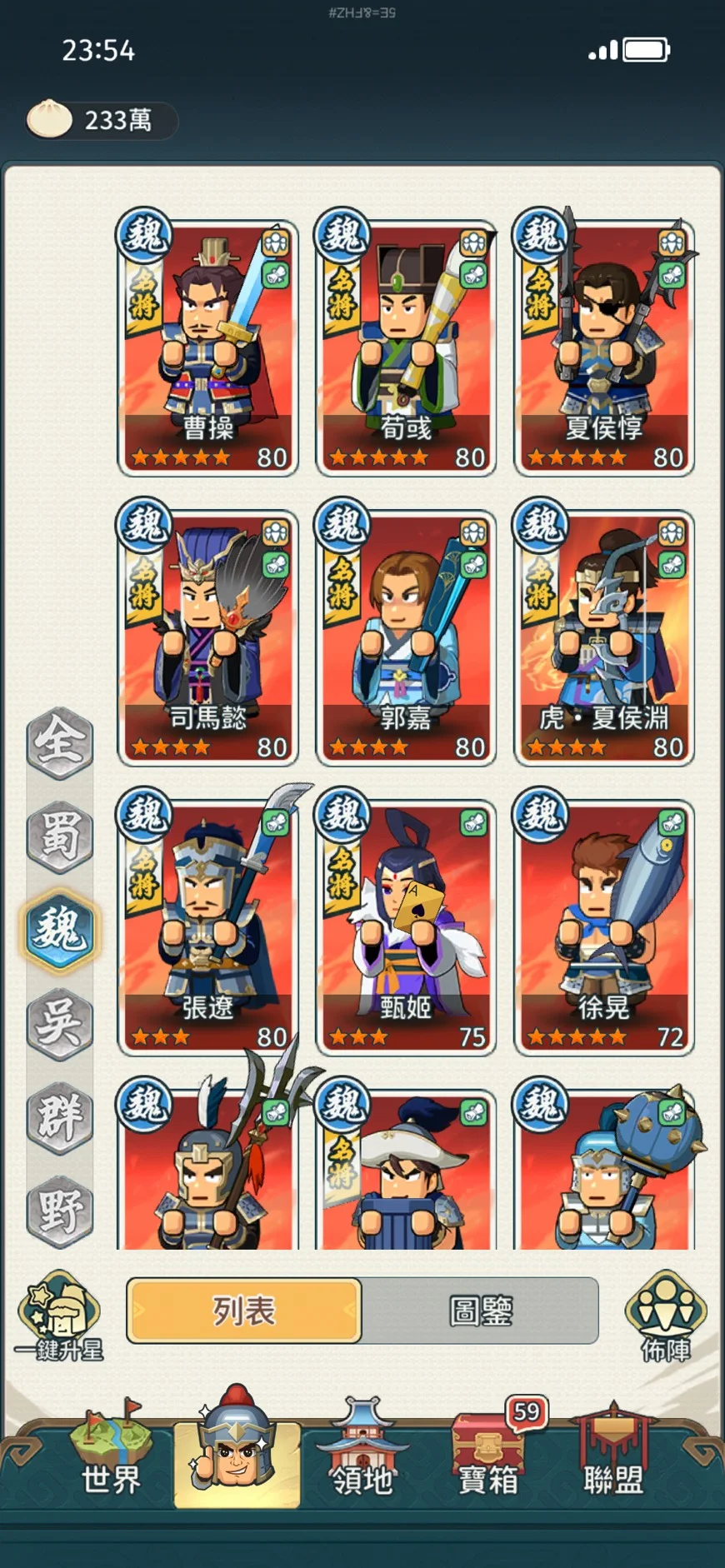
Task: Switch to the 群 faction filter
Action: click(59, 1116)
